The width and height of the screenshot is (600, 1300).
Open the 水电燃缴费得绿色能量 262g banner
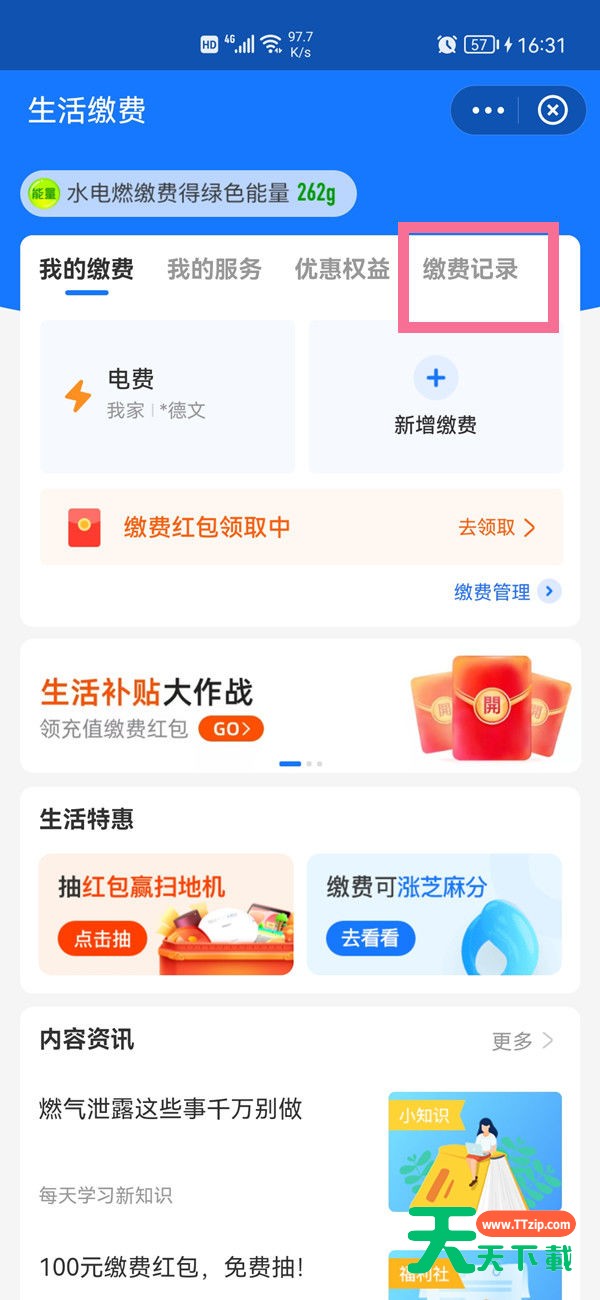pyautogui.click(x=188, y=193)
